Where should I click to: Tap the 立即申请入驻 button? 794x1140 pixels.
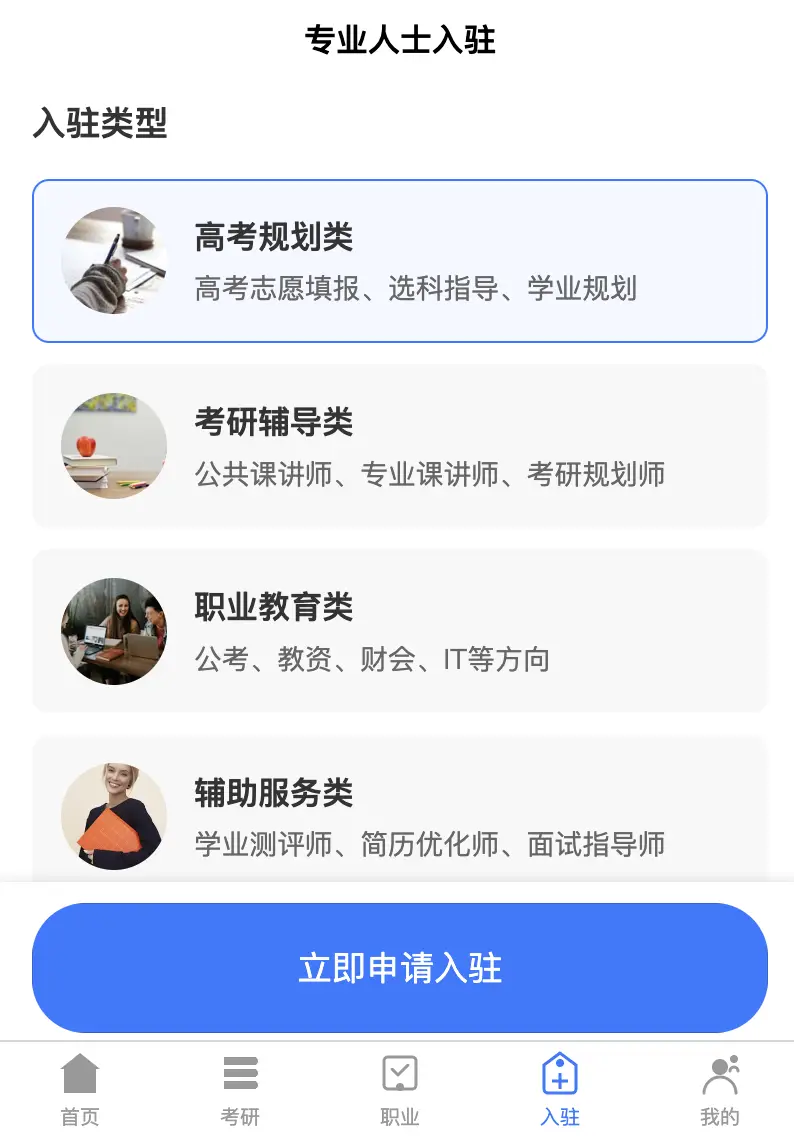coord(400,968)
